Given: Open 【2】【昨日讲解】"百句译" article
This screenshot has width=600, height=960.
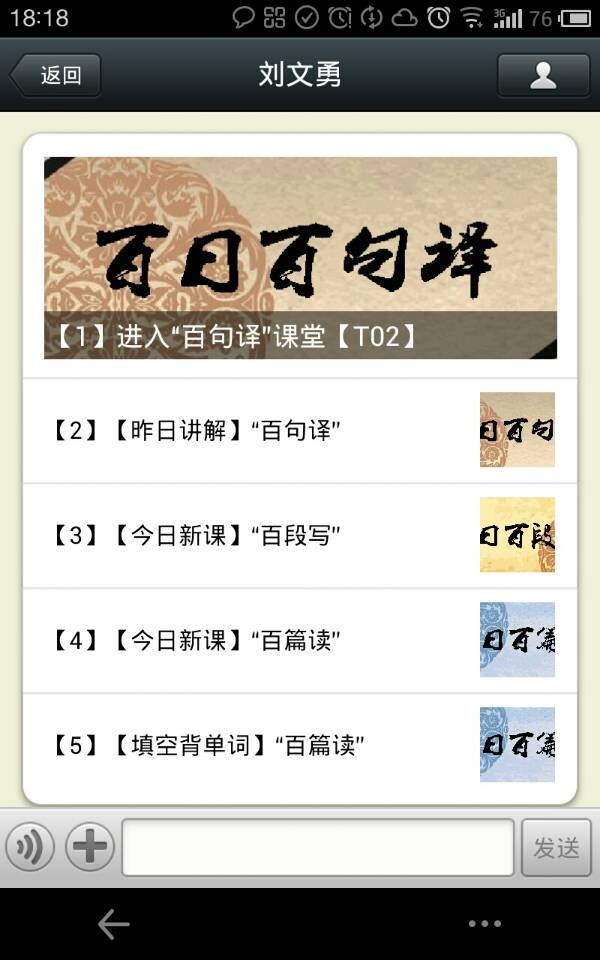Looking at the screenshot, I should pos(300,431).
